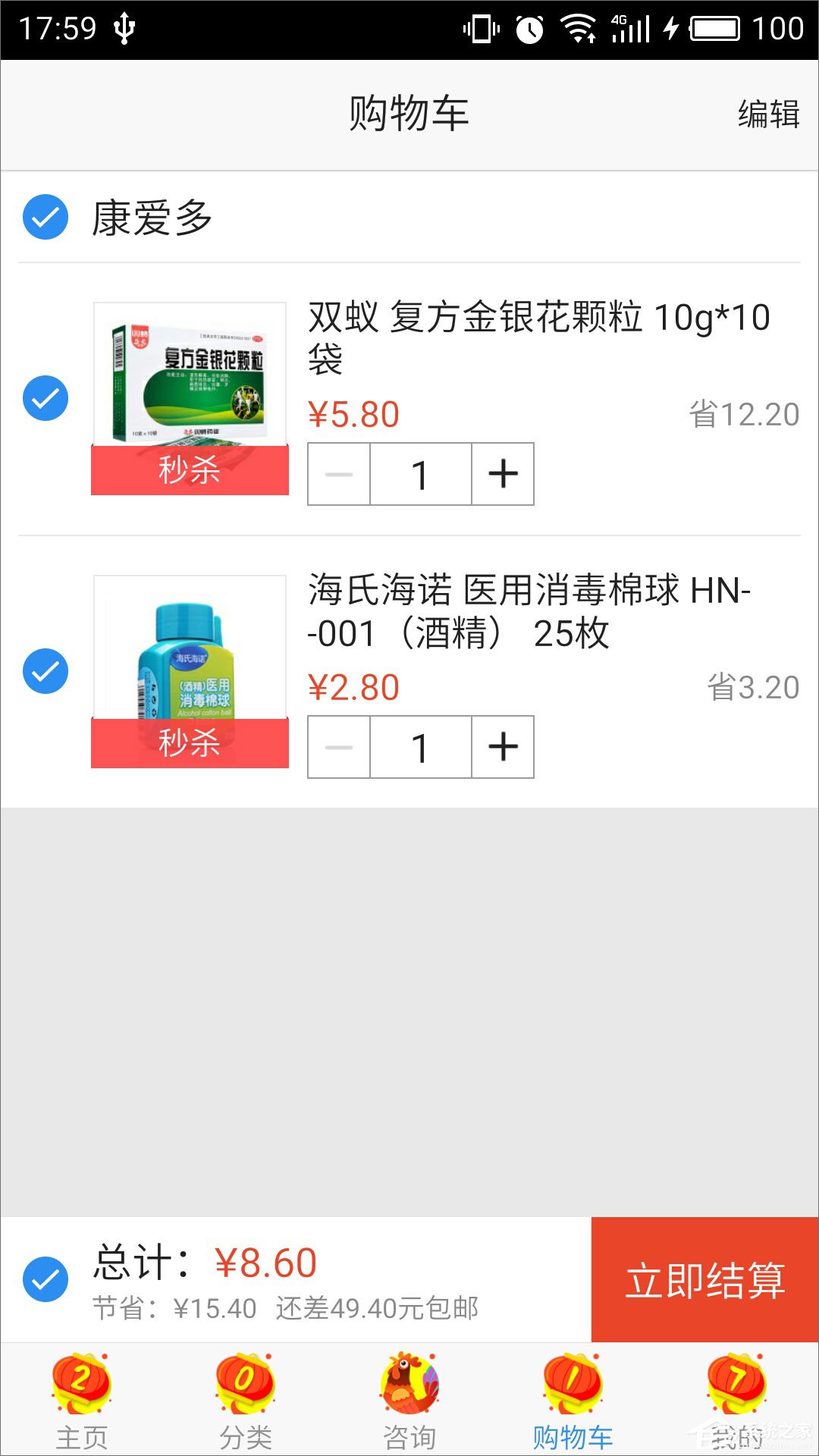819x1456 pixels.
Task: Decrease quantity of the alcohol cotton balls
Action: point(339,747)
